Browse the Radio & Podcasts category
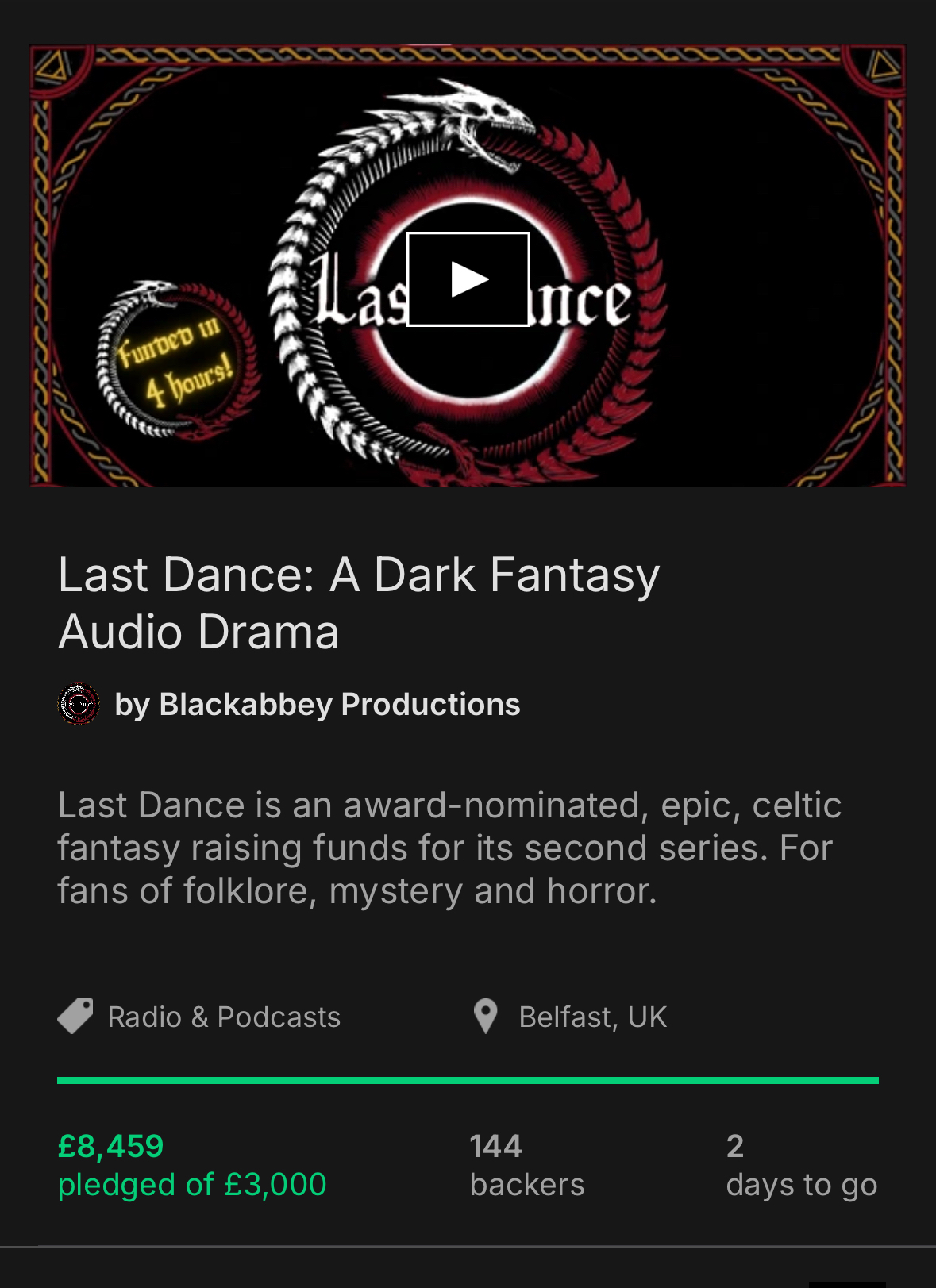 (223, 1017)
